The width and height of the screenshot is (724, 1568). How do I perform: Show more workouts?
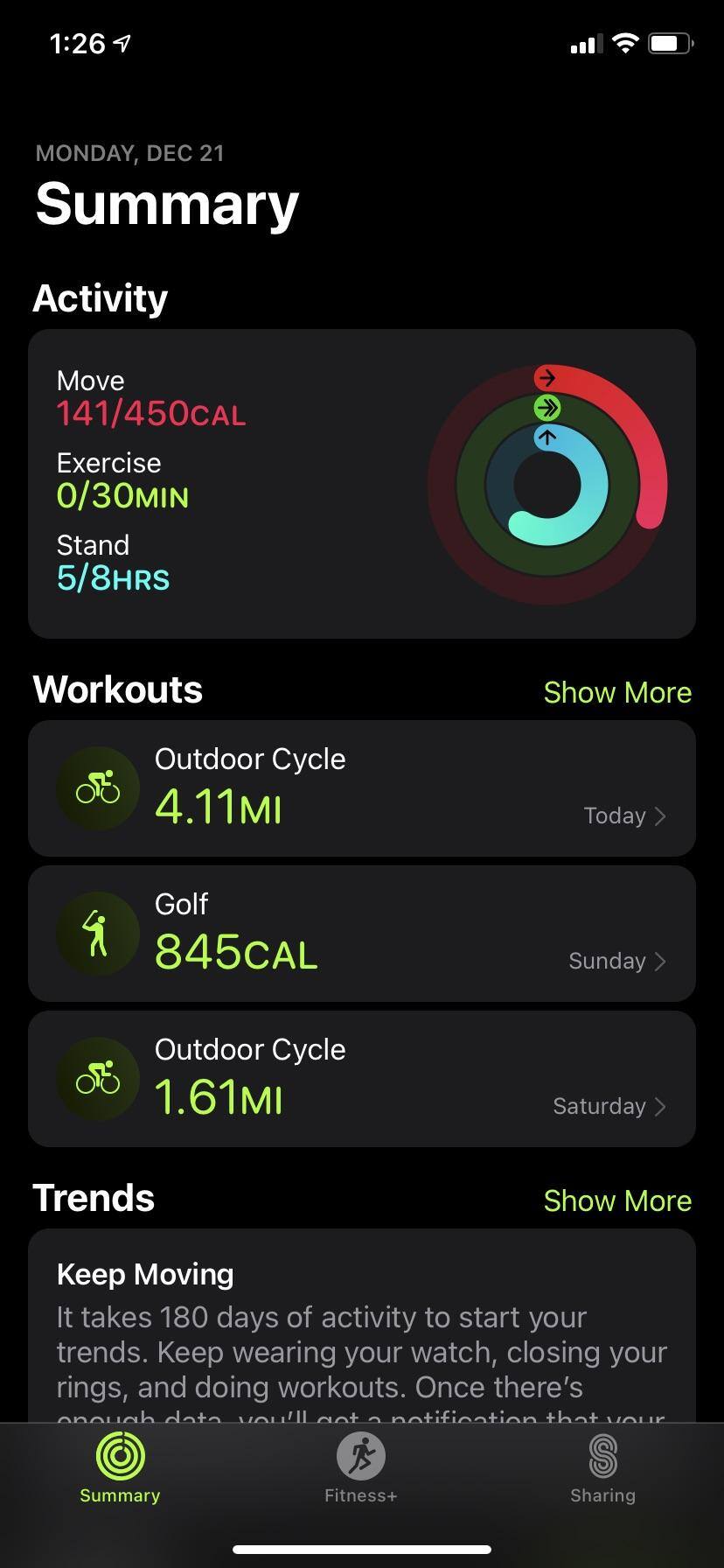[616, 692]
